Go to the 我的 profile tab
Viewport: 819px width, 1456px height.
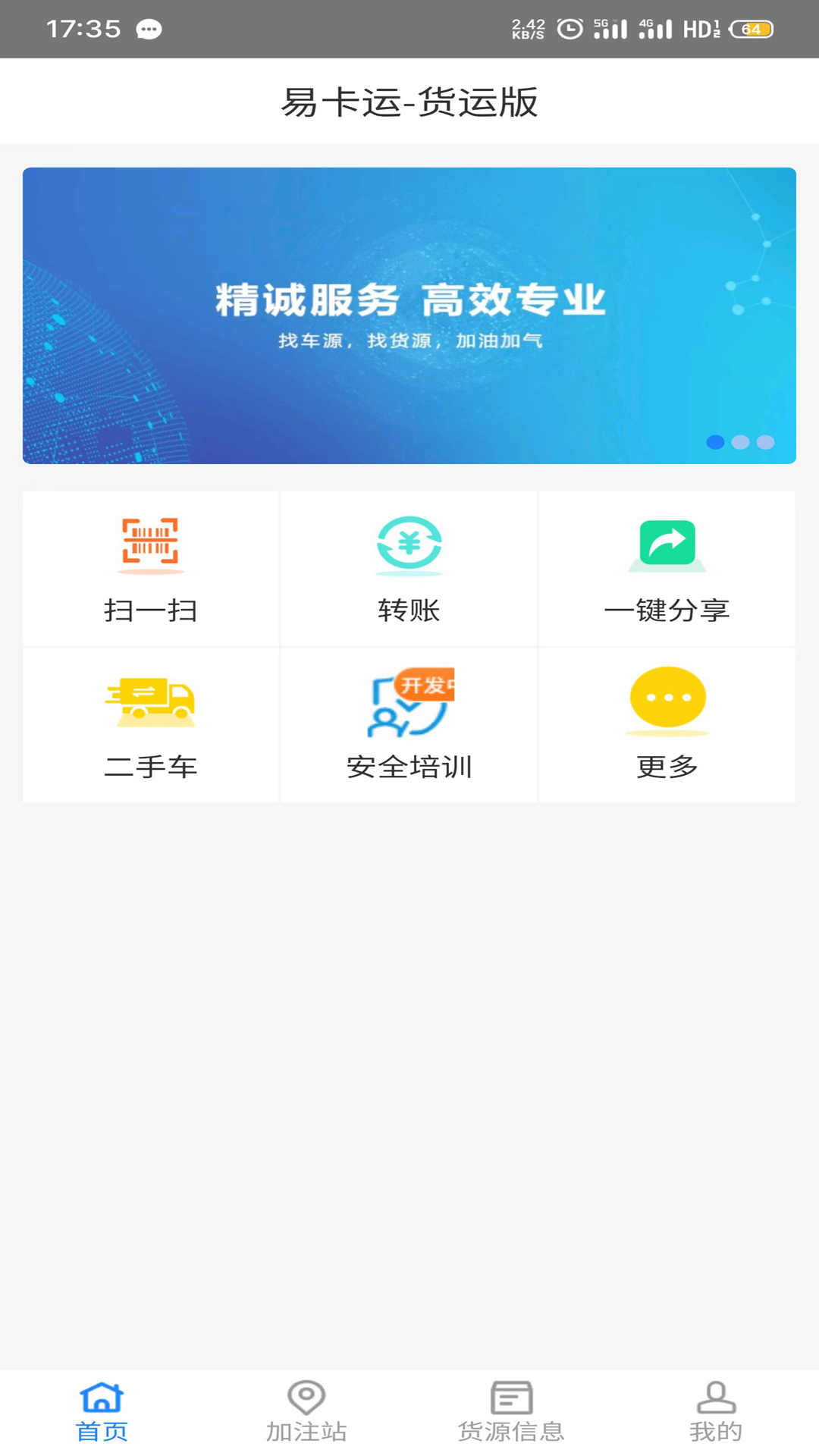click(x=716, y=1412)
